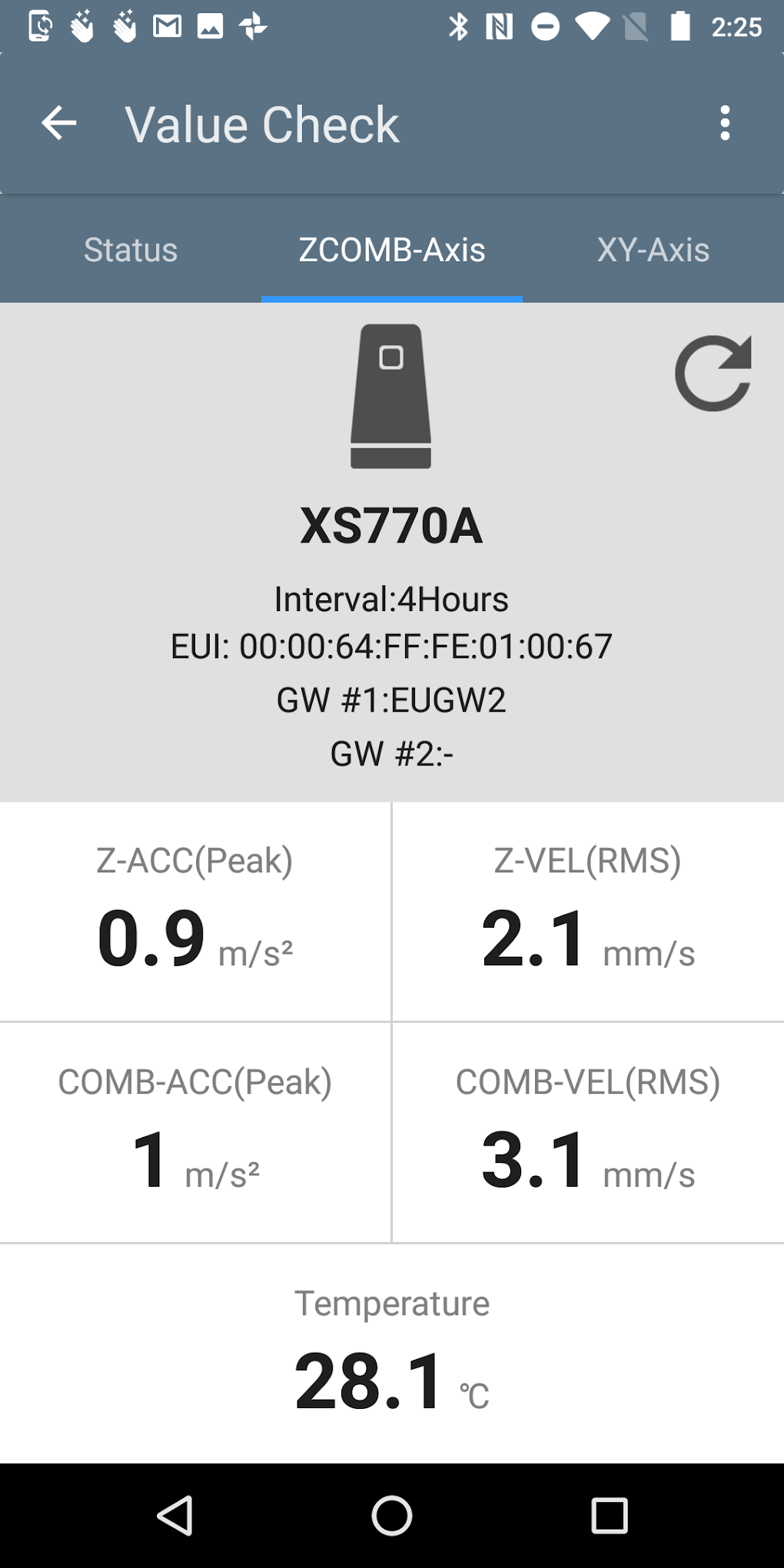784x1568 pixels.
Task: Refresh the sensor values
Action: (x=713, y=374)
